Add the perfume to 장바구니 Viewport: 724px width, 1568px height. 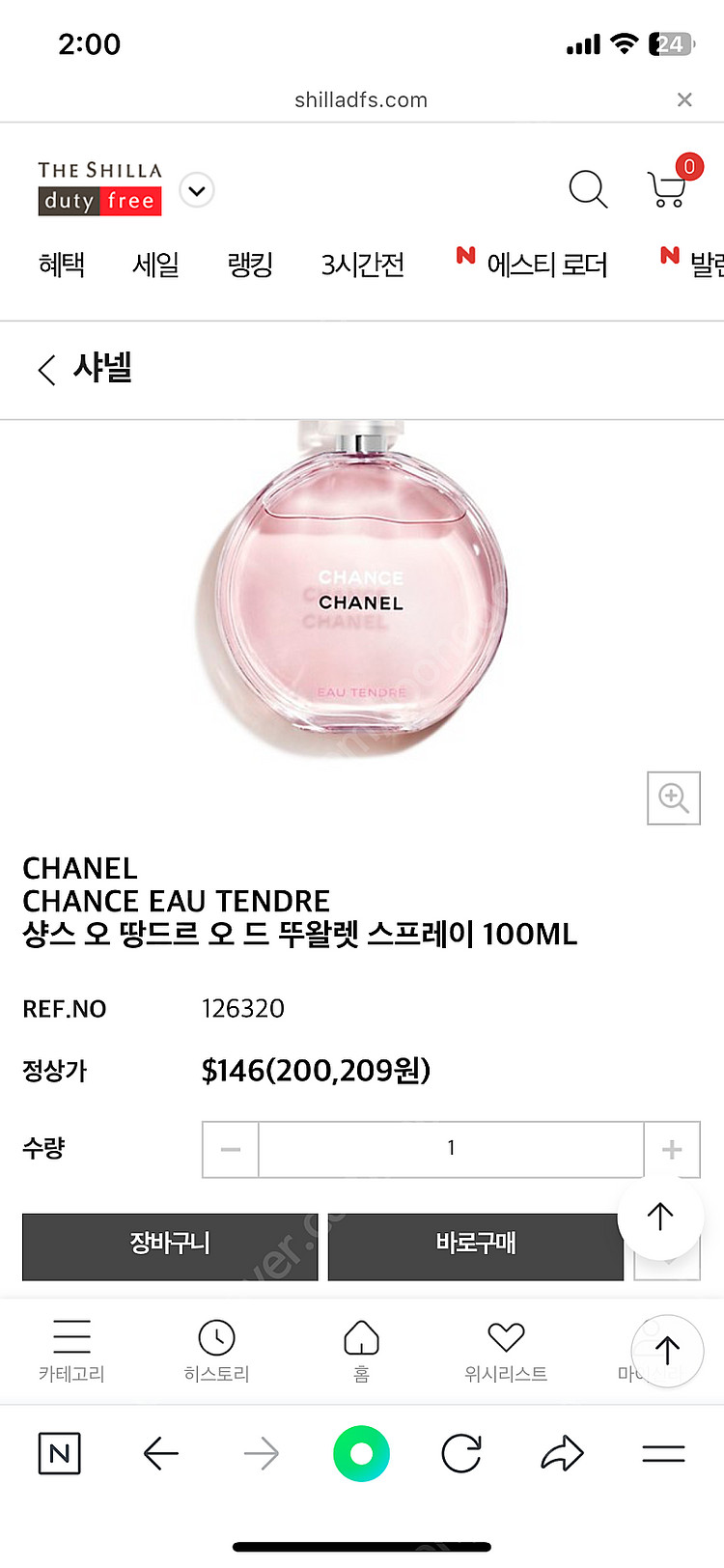coord(170,1246)
